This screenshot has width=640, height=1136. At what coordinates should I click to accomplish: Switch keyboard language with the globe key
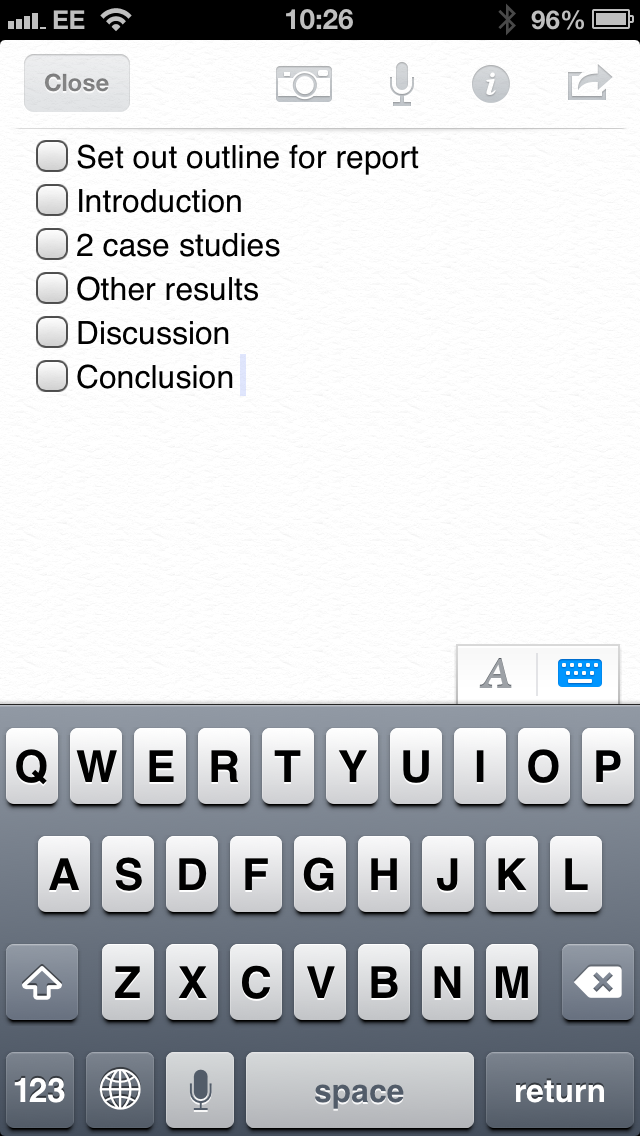(120, 1090)
